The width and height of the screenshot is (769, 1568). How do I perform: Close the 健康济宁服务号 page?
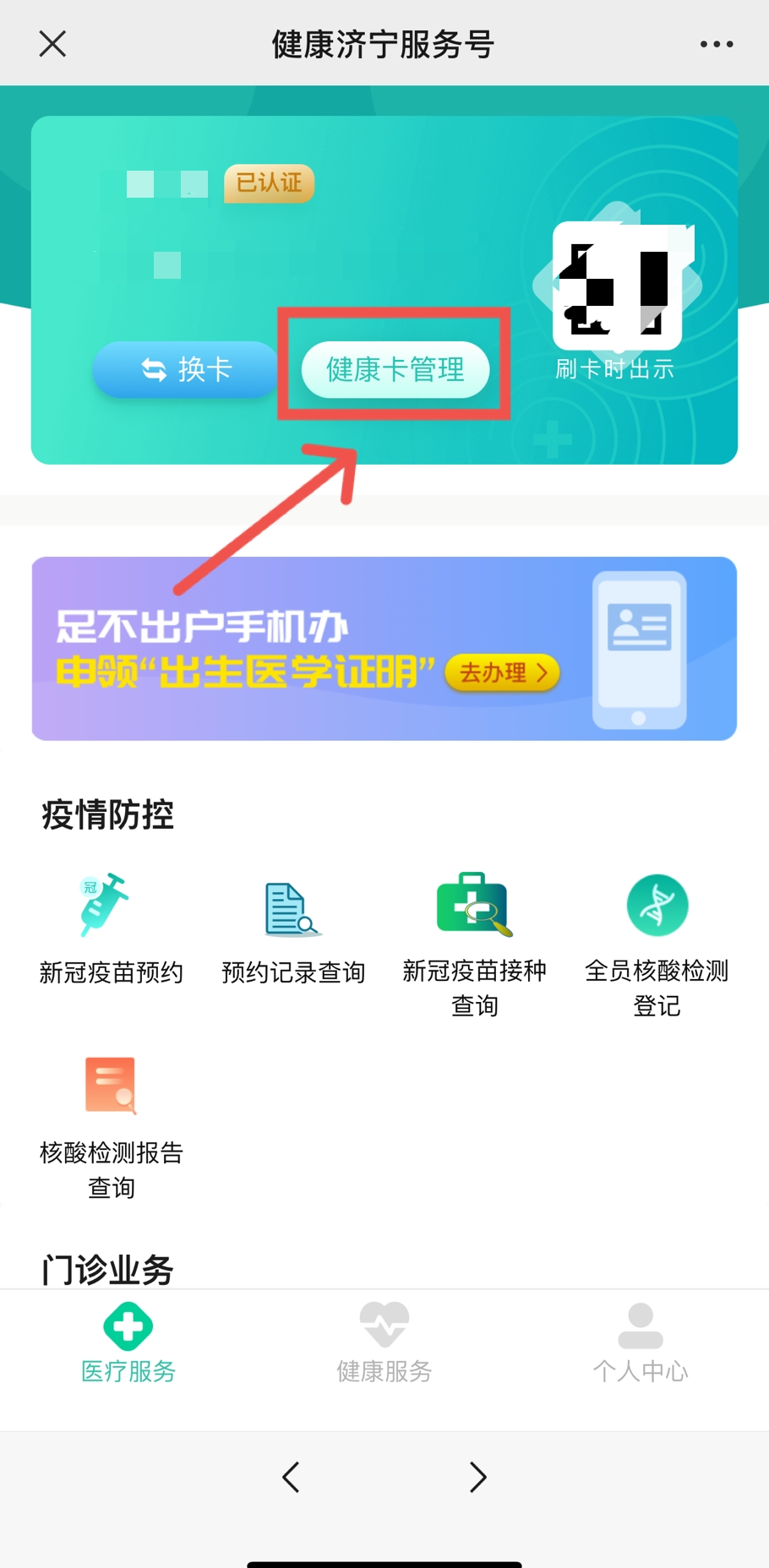tap(52, 44)
